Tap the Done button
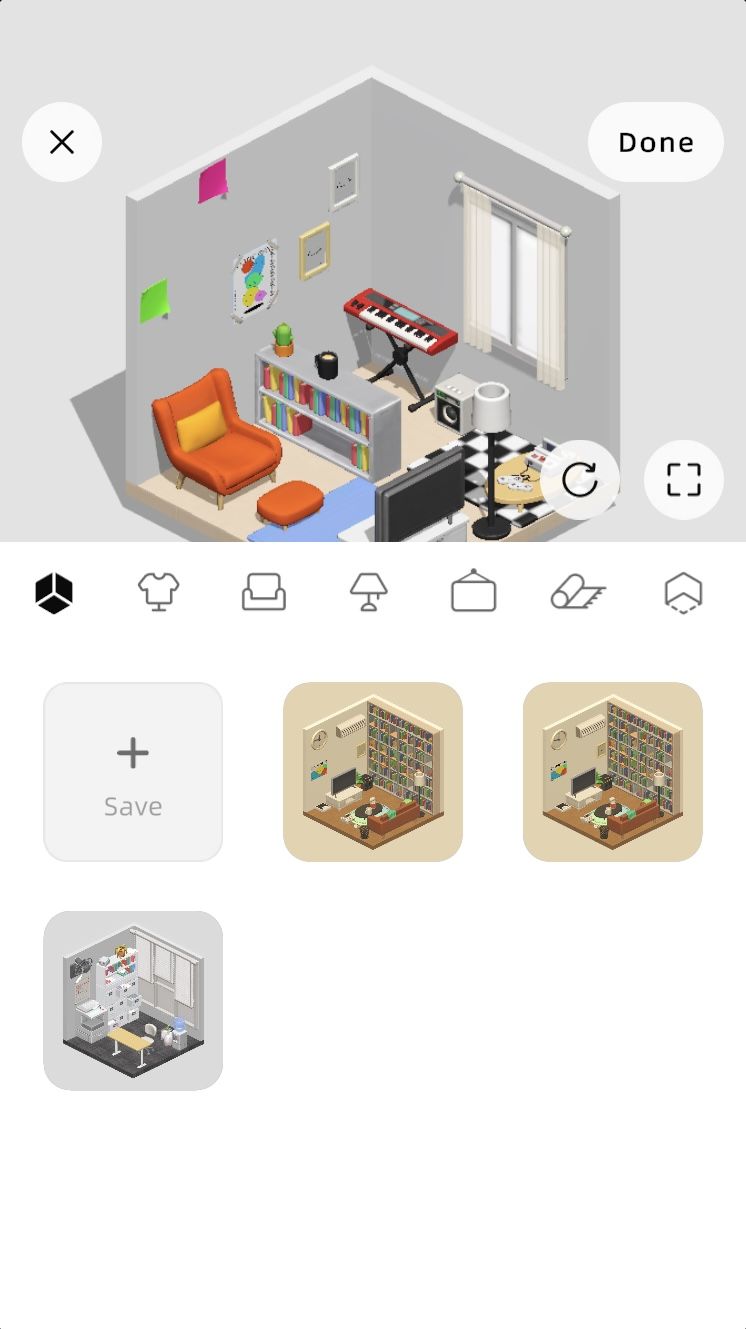The height and width of the screenshot is (1329, 746). click(655, 142)
